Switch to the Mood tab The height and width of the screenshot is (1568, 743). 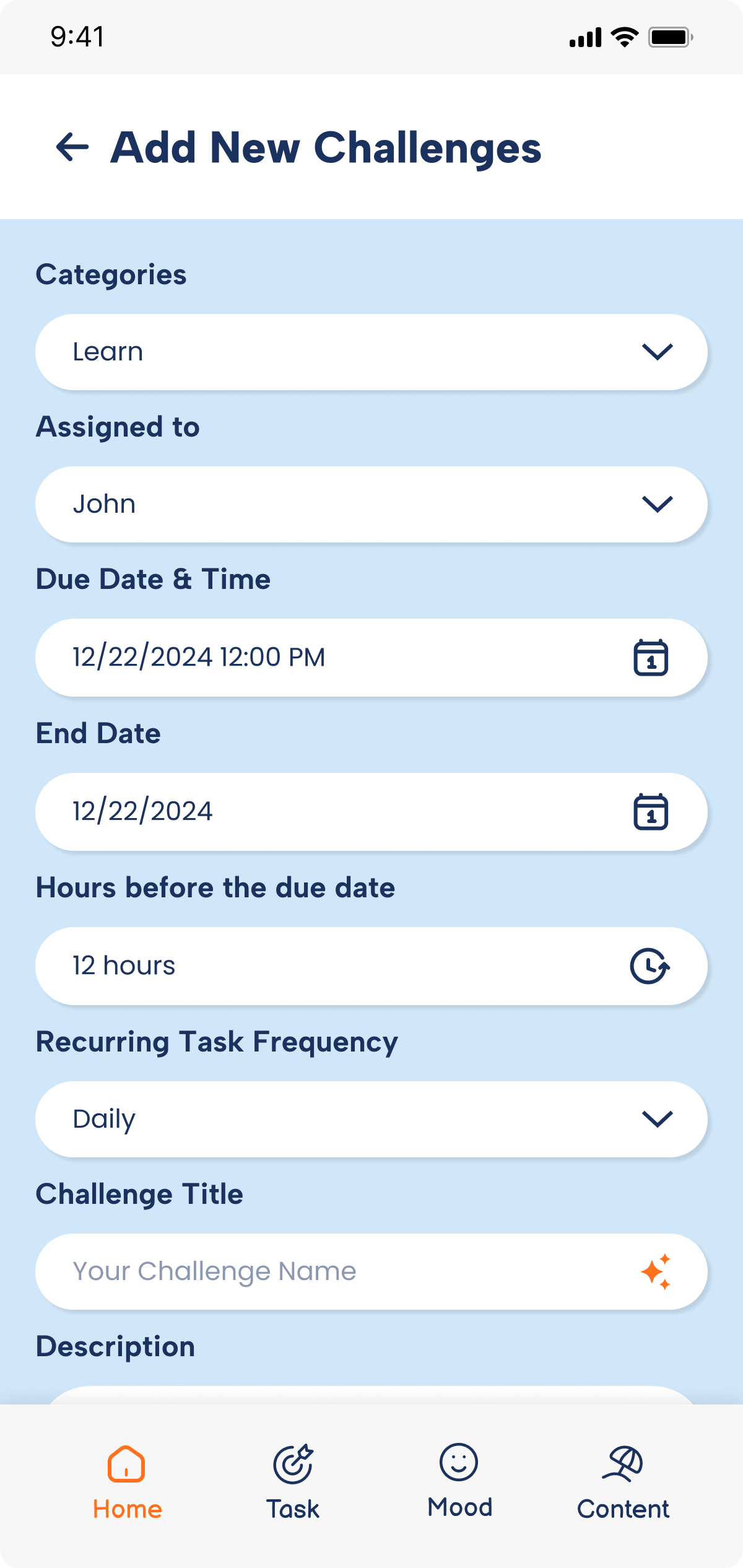coord(459,1481)
